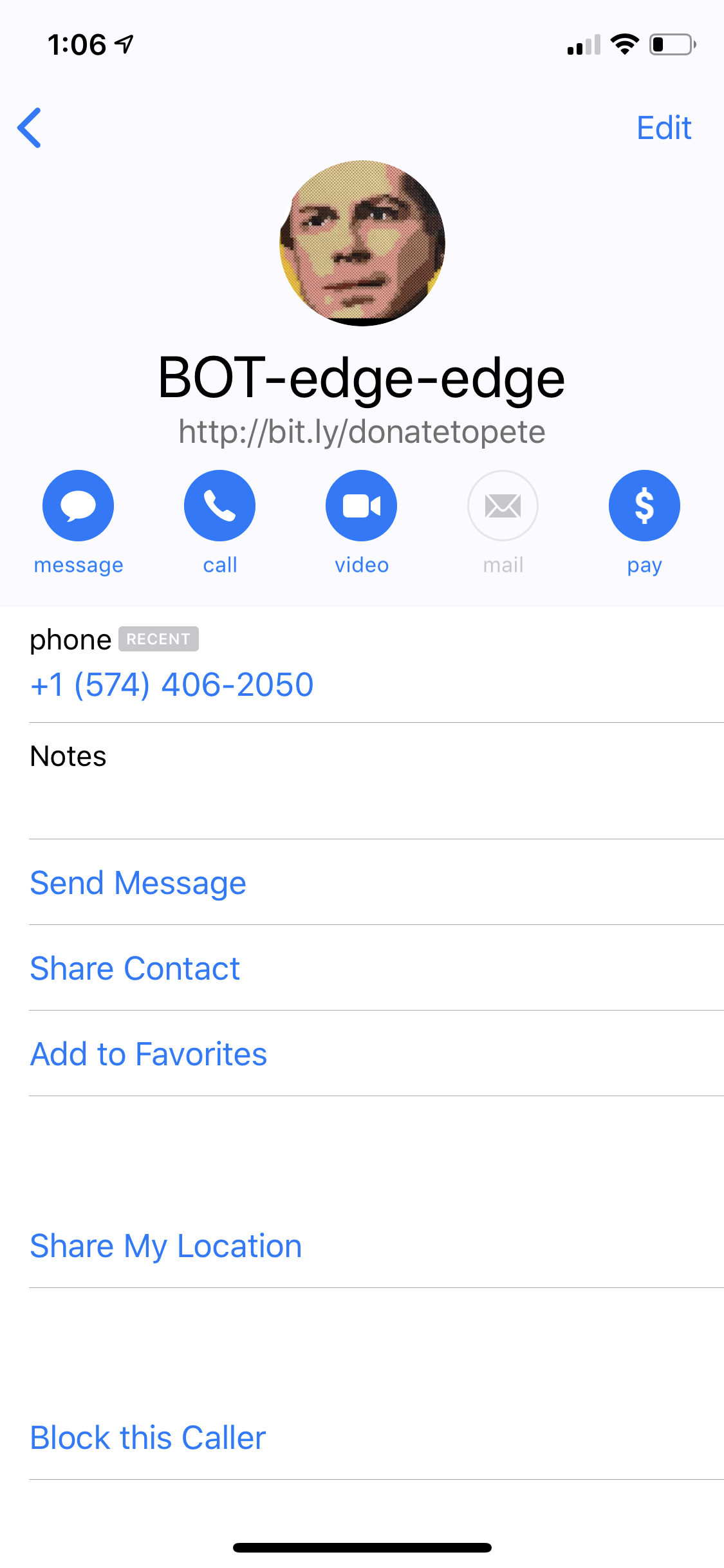Tap the Wi-Fi icon in status bar
The image size is (724, 1568).
pos(623,42)
